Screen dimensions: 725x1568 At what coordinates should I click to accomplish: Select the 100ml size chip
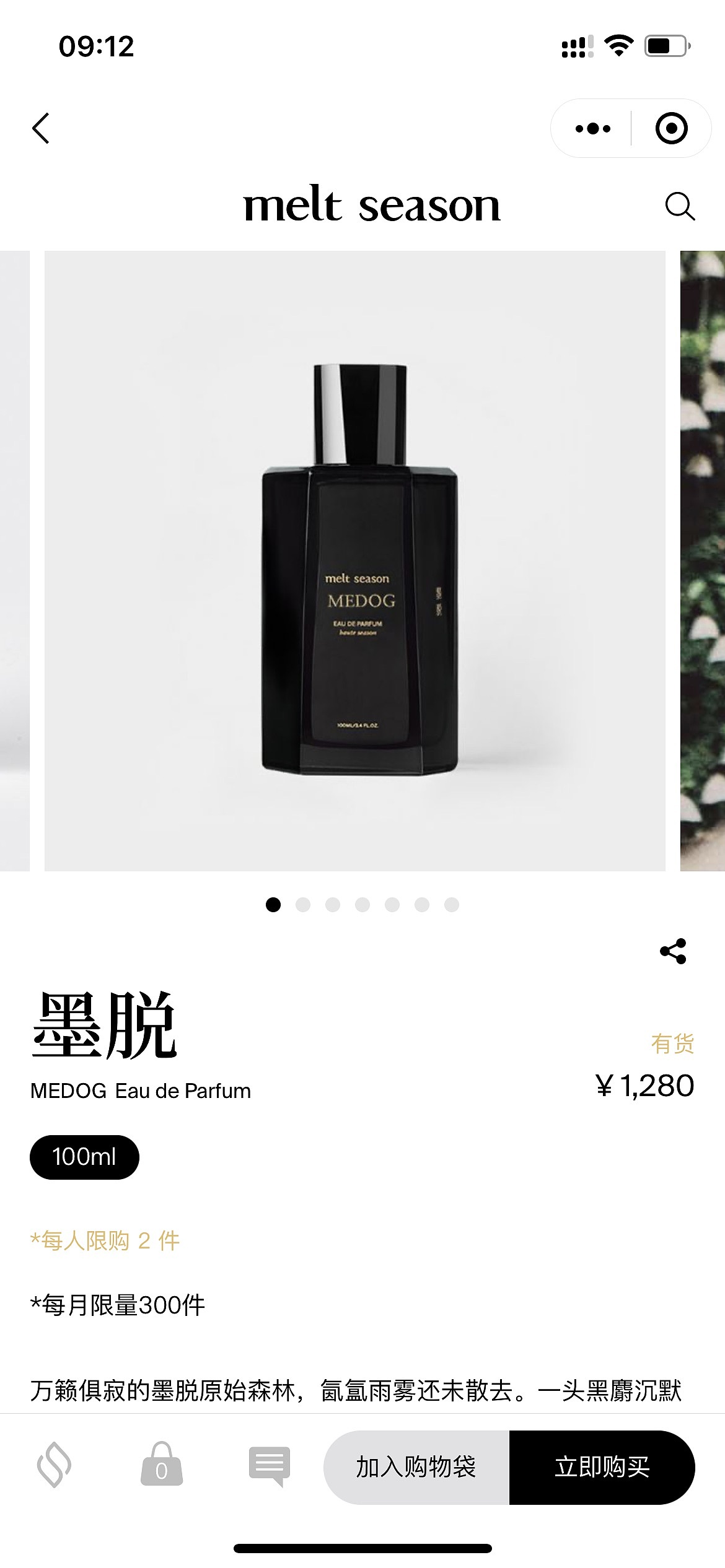click(84, 1157)
